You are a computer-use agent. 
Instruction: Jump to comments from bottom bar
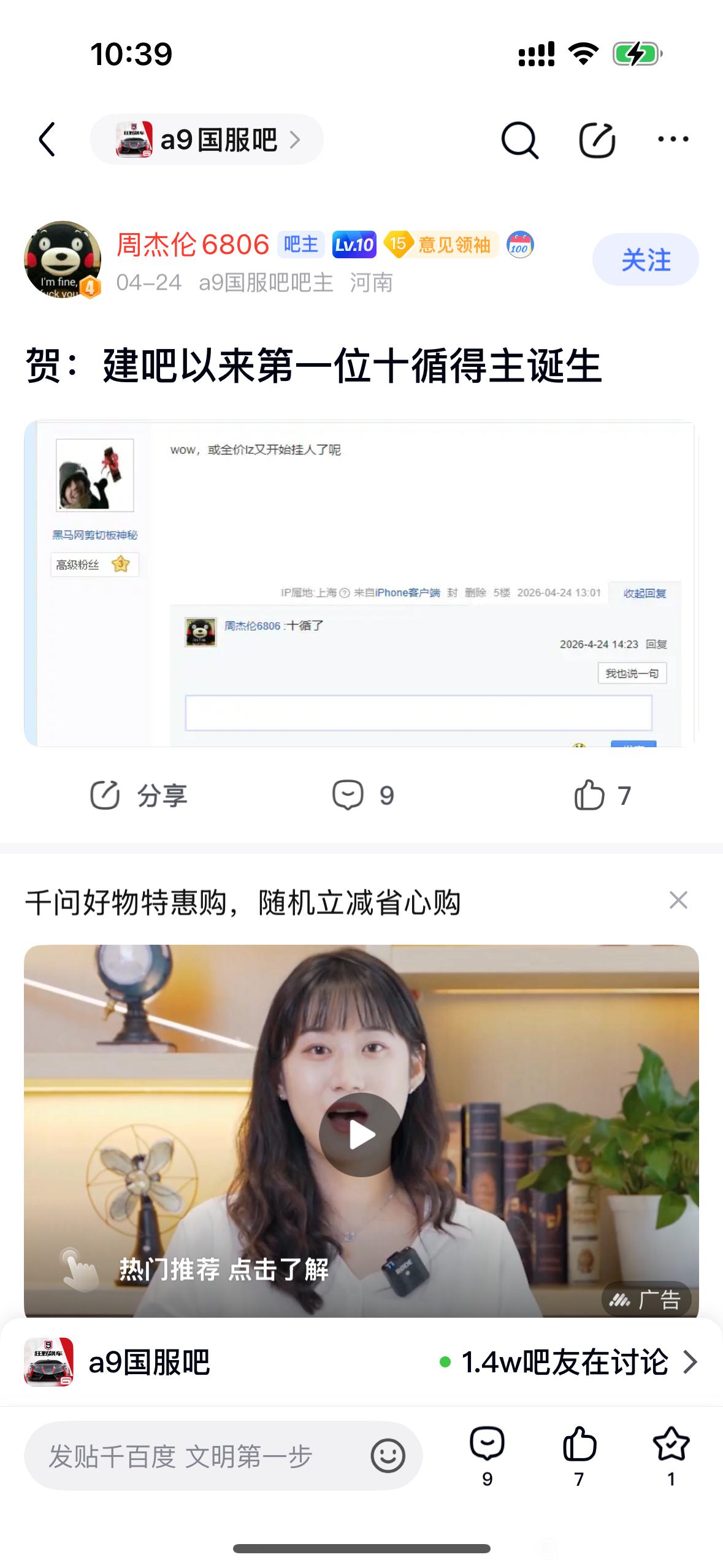(x=487, y=1456)
